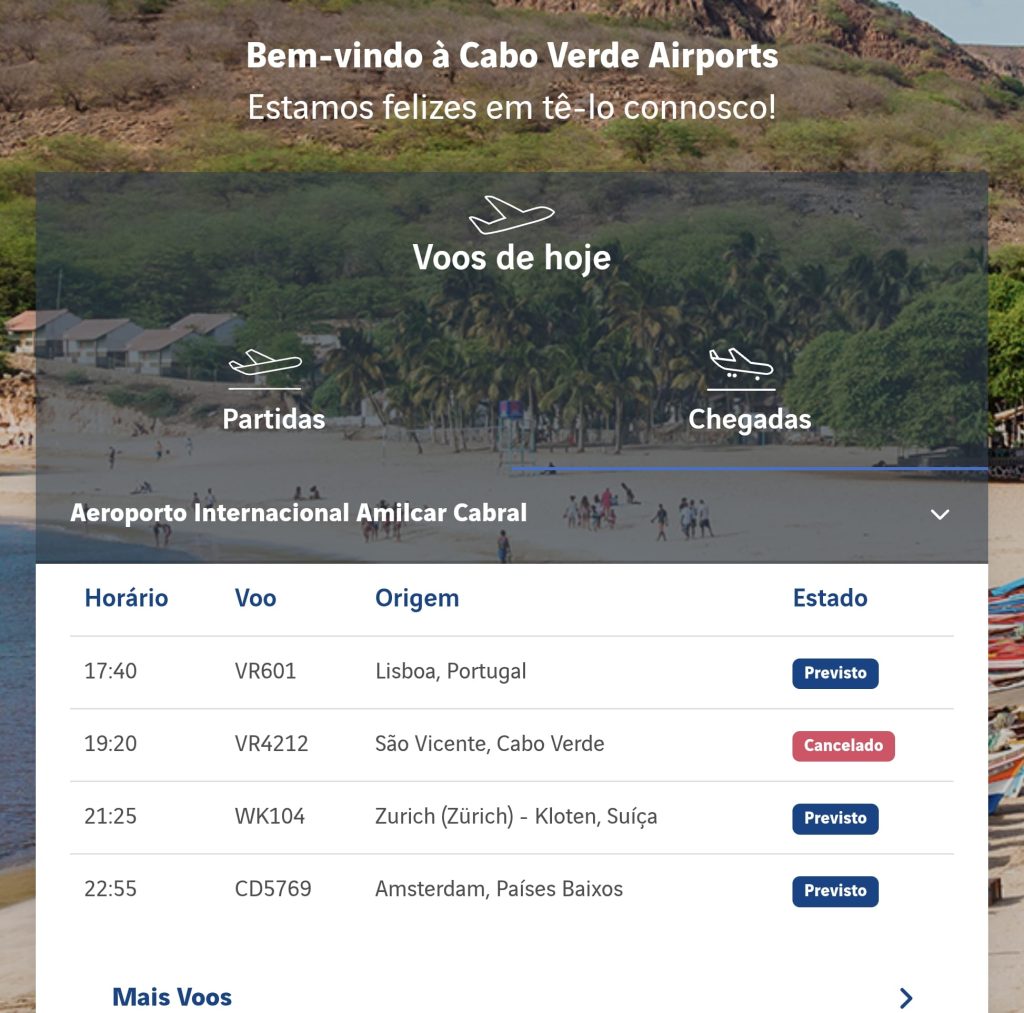Switch to the Partidas tab
The height and width of the screenshot is (1013, 1024).
(273, 392)
